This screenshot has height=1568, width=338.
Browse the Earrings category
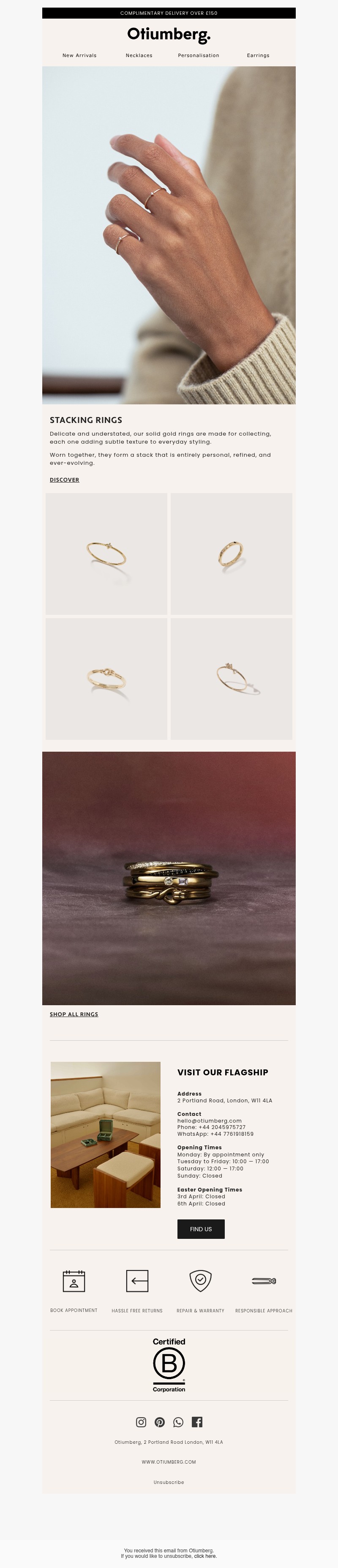pyautogui.click(x=258, y=55)
